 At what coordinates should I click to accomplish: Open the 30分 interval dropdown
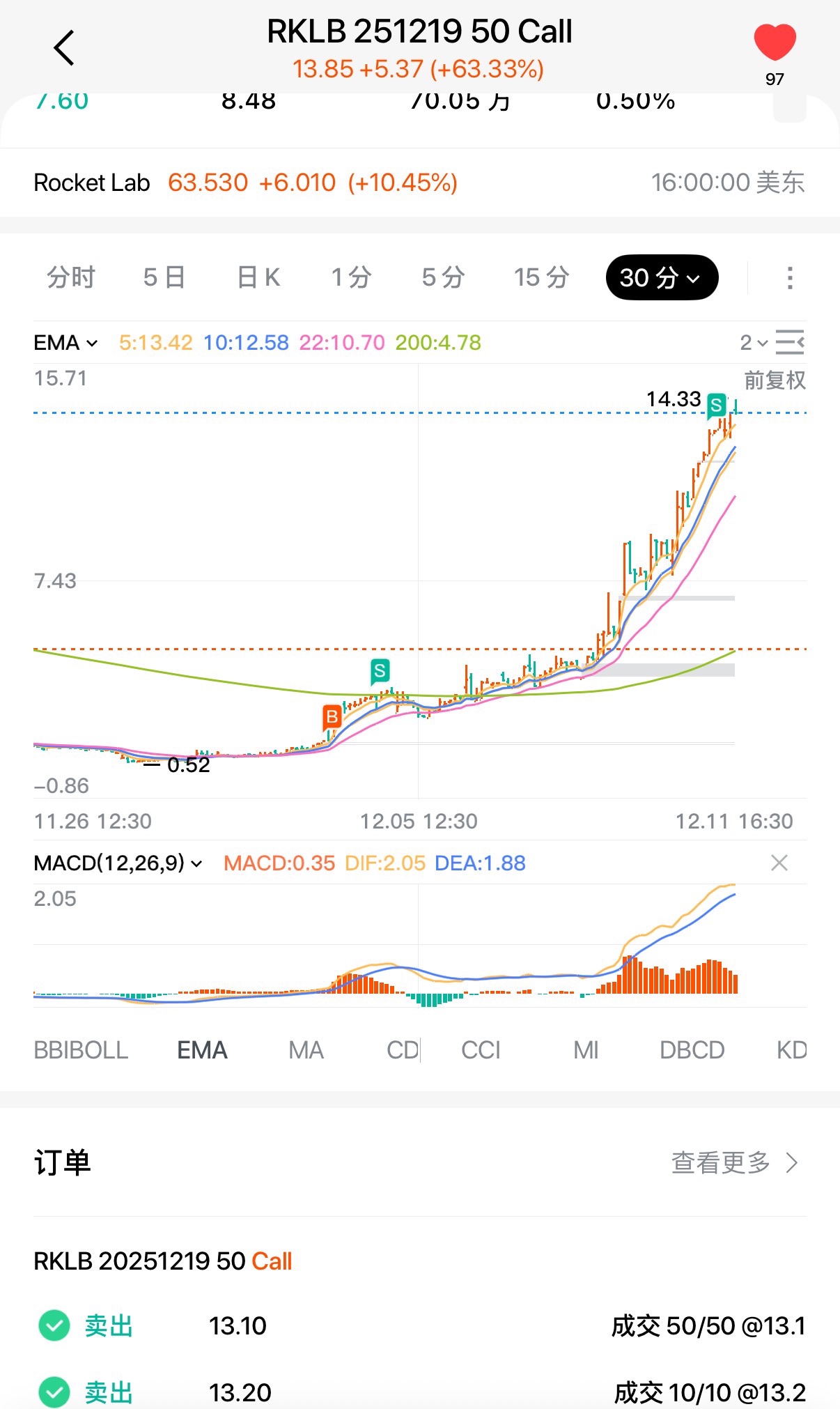click(x=662, y=277)
